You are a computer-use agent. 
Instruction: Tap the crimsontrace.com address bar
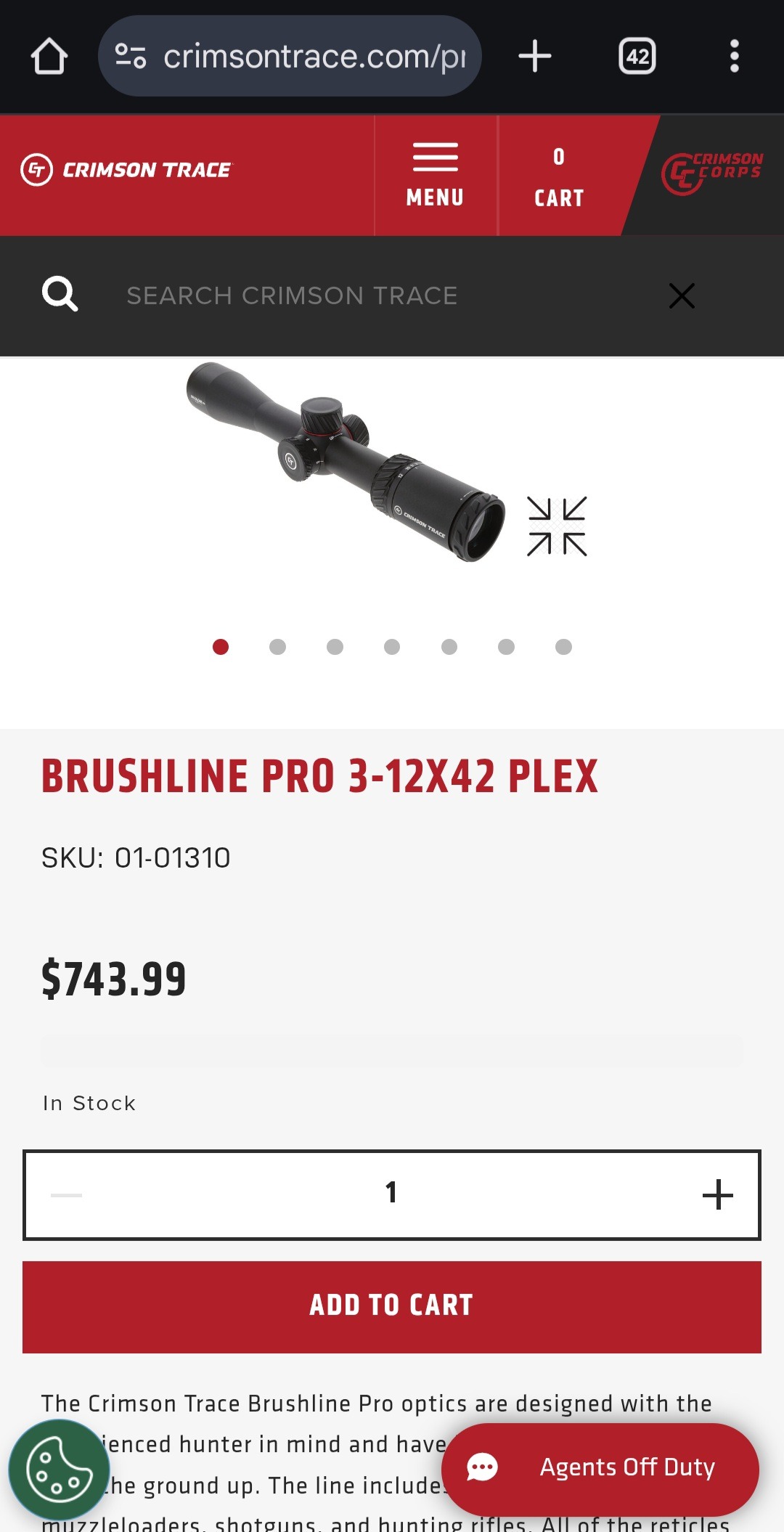click(290, 56)
